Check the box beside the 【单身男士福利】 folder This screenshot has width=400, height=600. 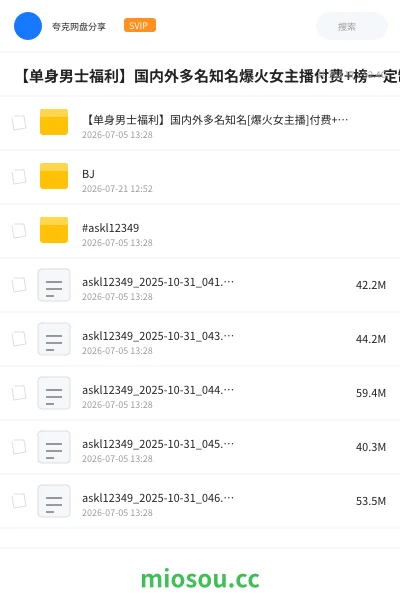19,123
